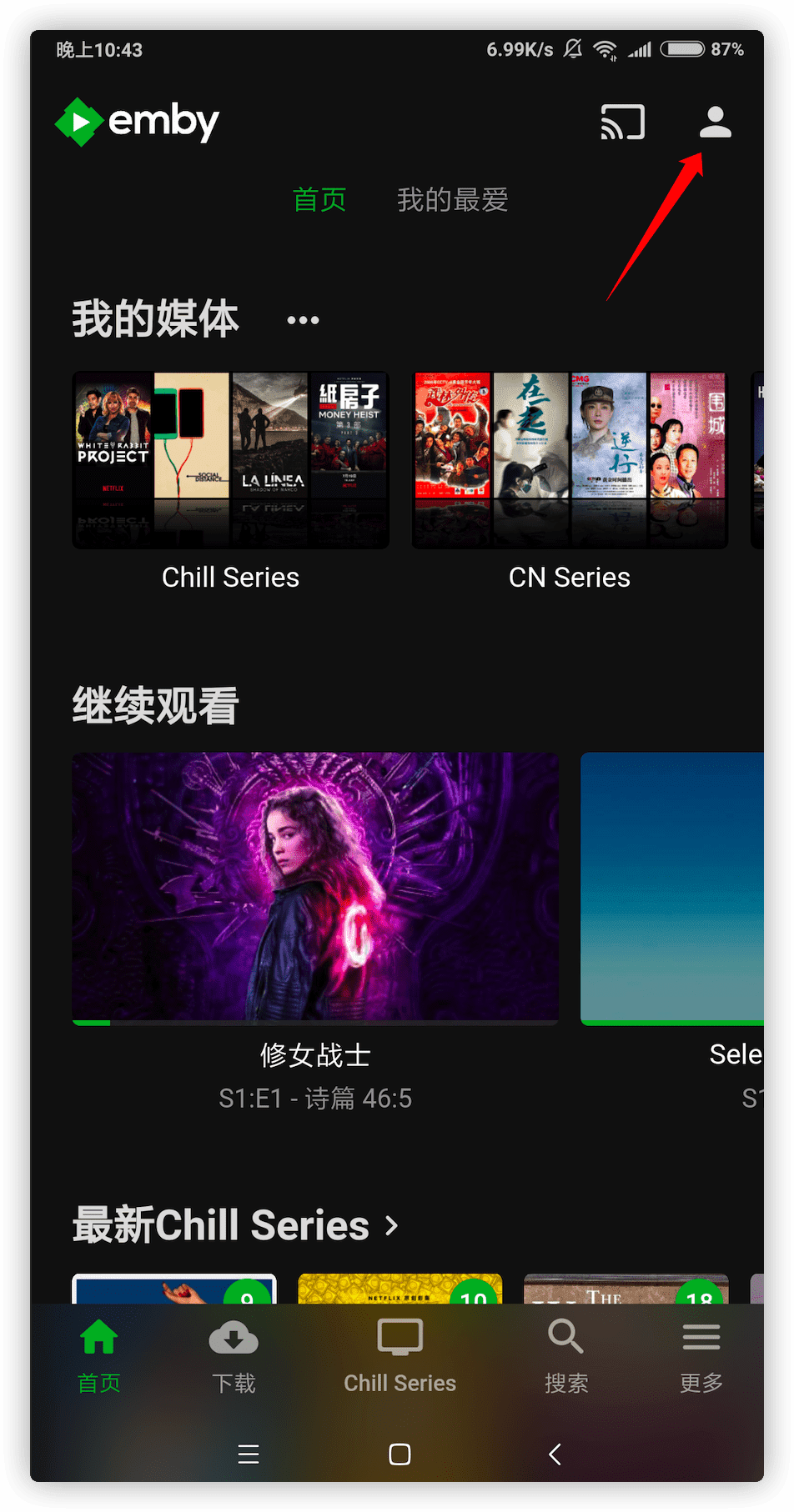Open the CN Series library
The image size is (794, 1512).
click(x=570, y=461)
